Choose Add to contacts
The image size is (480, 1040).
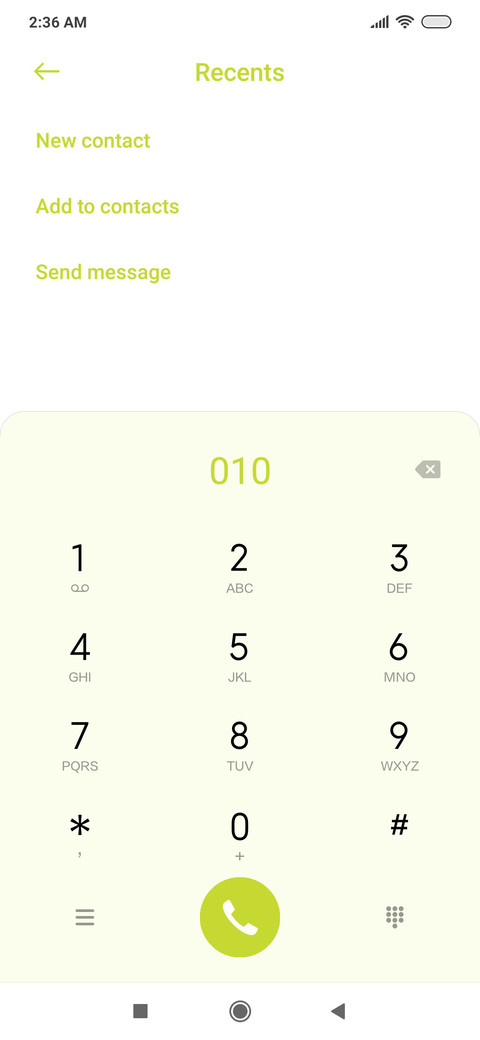(107, 206)
